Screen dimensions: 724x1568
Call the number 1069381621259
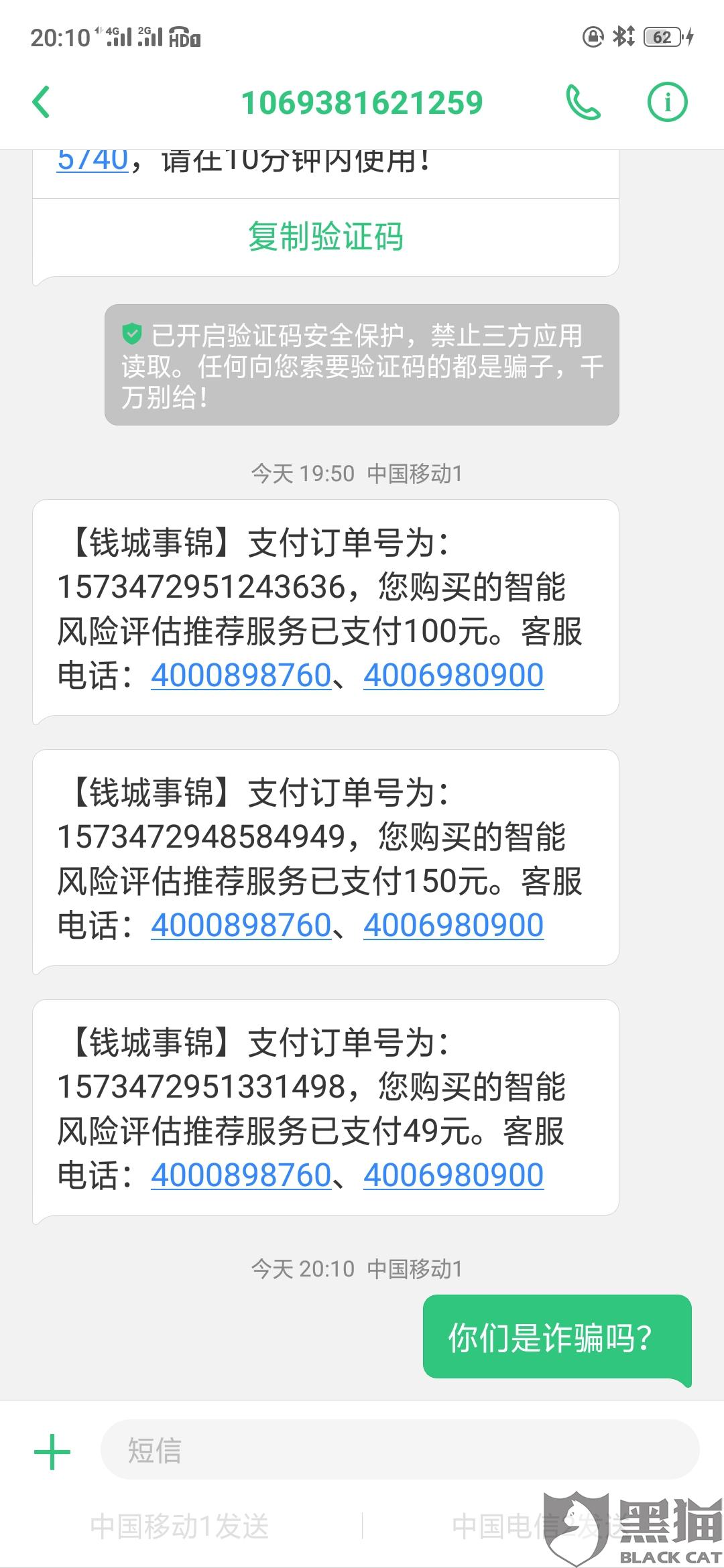coord(583,103)
